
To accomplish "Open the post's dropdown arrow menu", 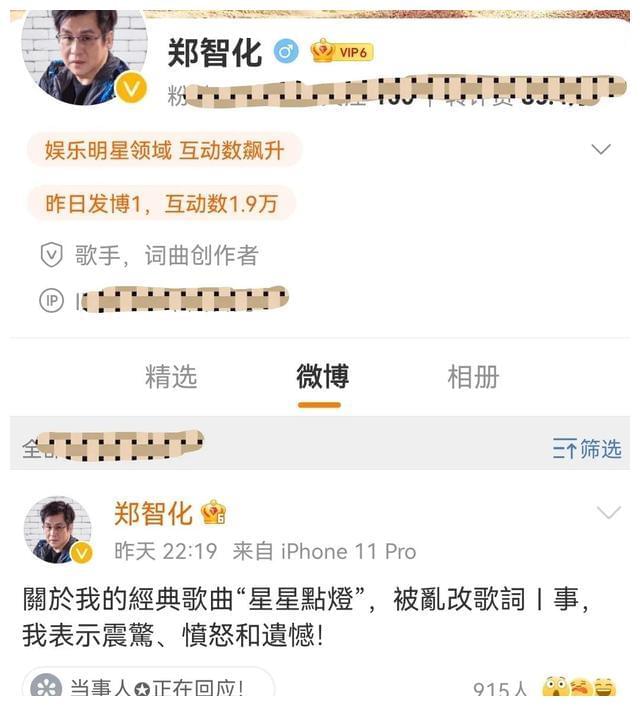I will (x=608, y=513).
